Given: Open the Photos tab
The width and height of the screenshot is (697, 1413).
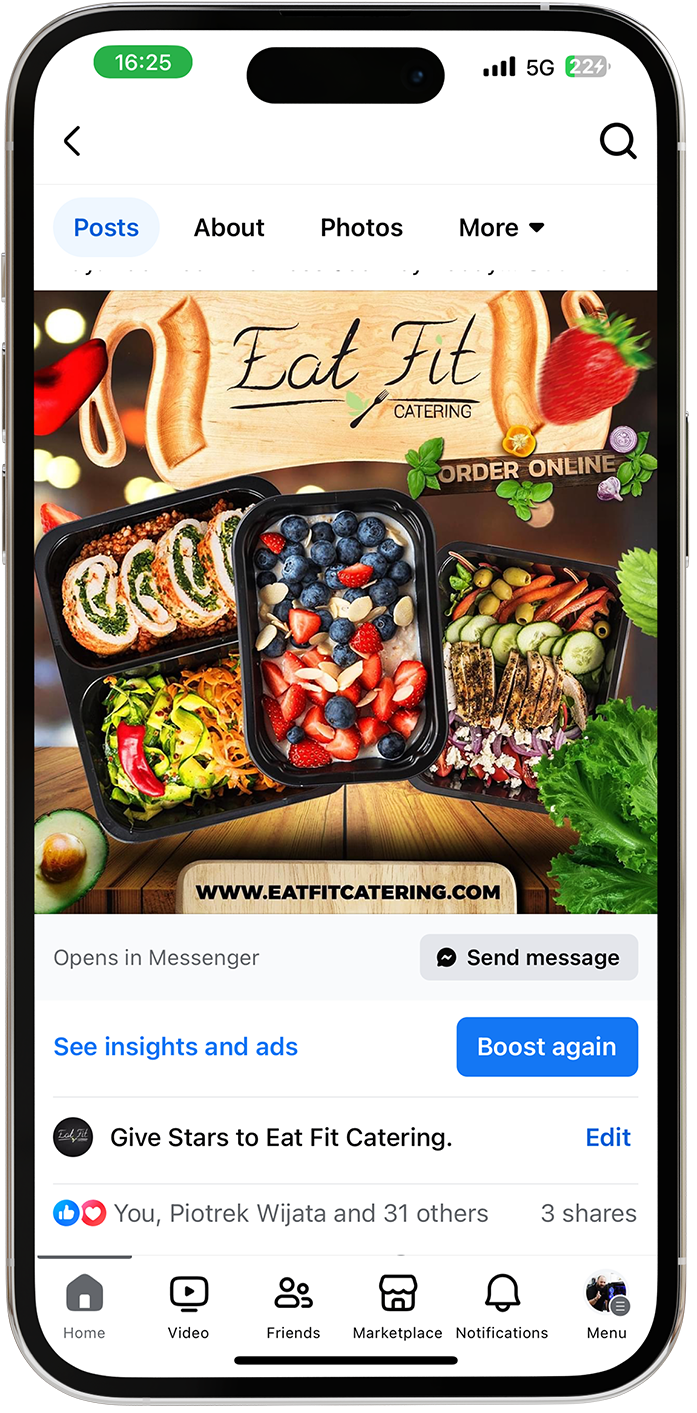Looking at the screenshot, I should pyautogui.click(x=361, y=227).
